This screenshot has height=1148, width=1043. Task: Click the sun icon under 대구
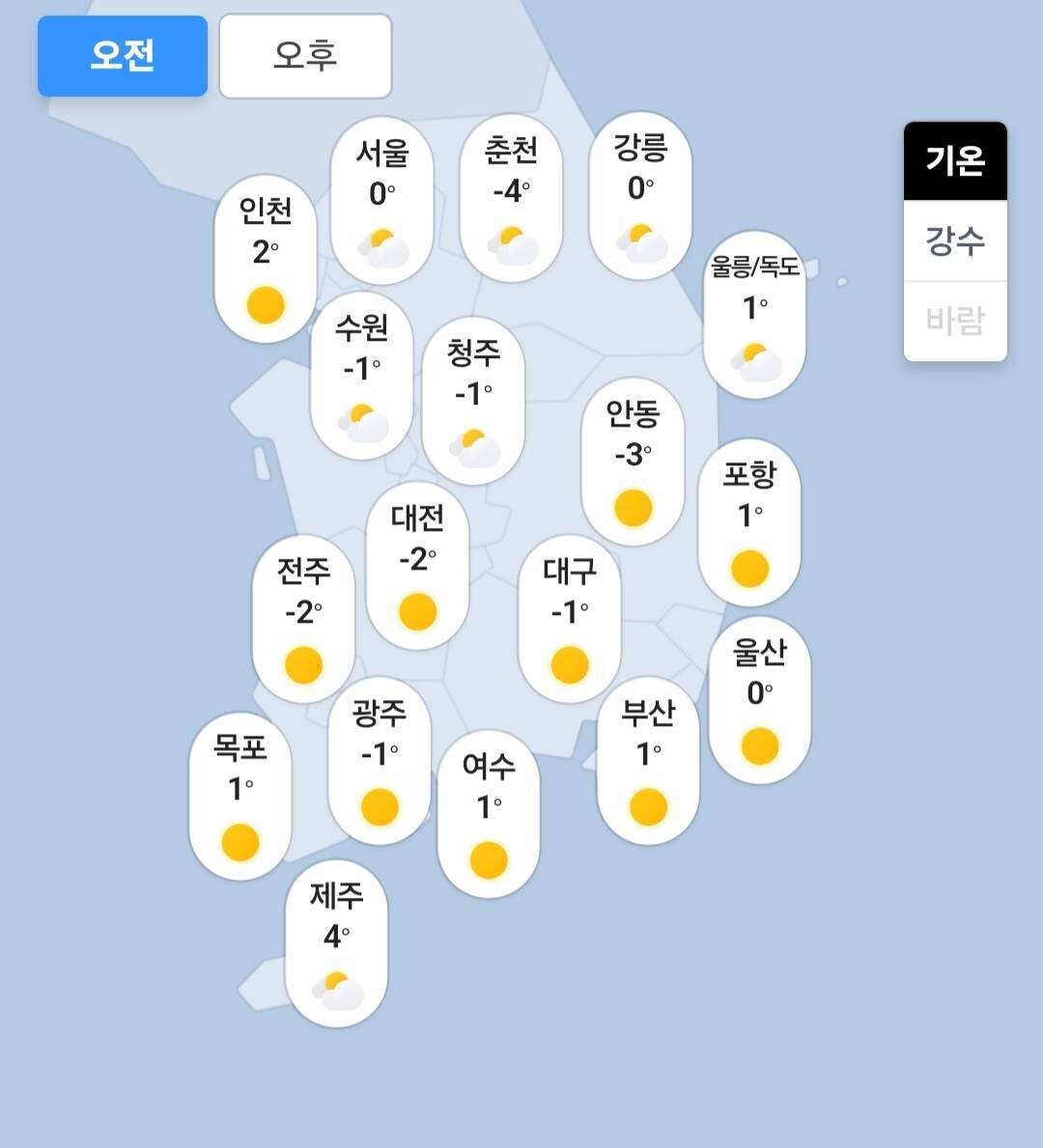coord(570,662)
